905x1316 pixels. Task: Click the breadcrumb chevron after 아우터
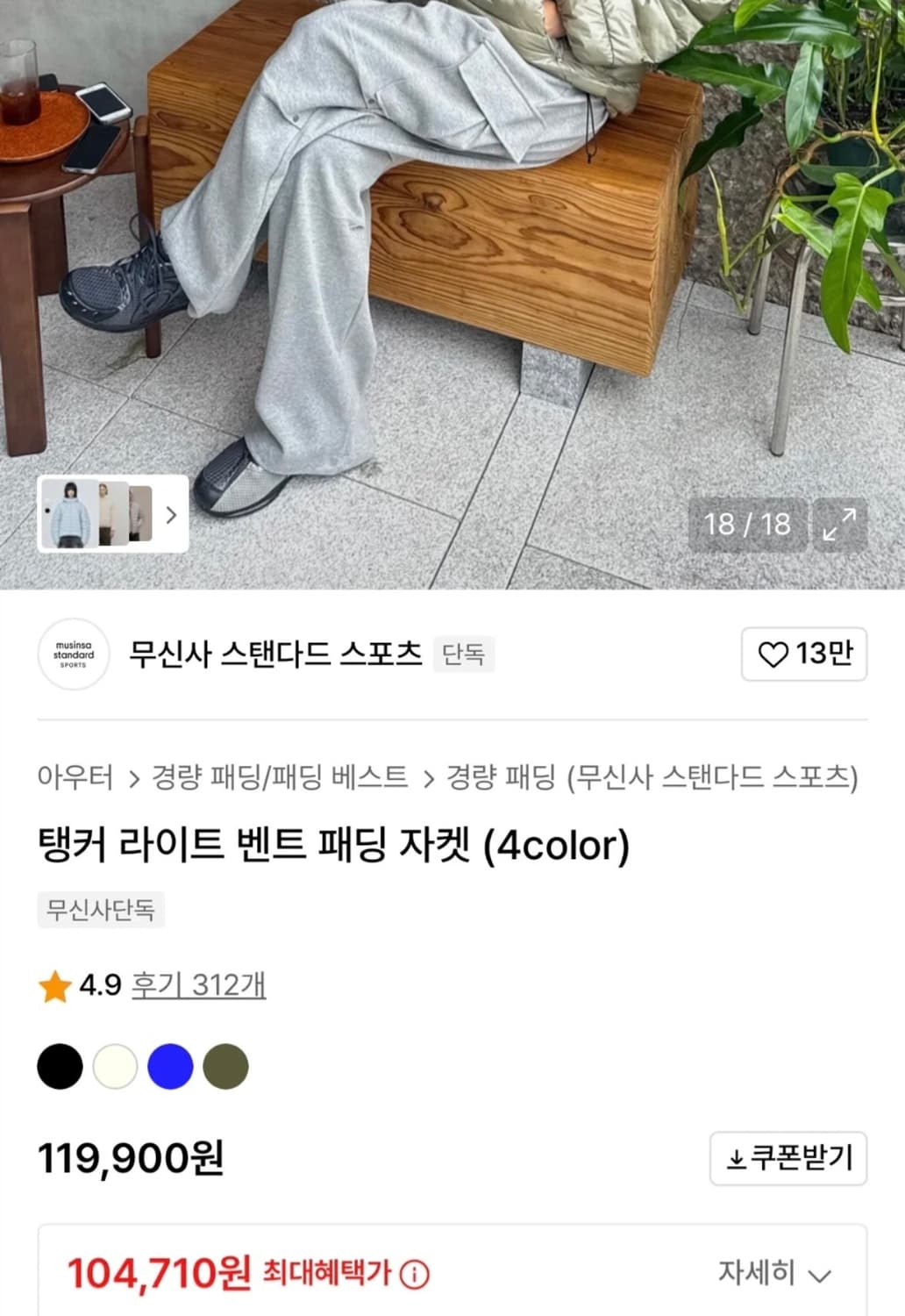coord(134,778)
